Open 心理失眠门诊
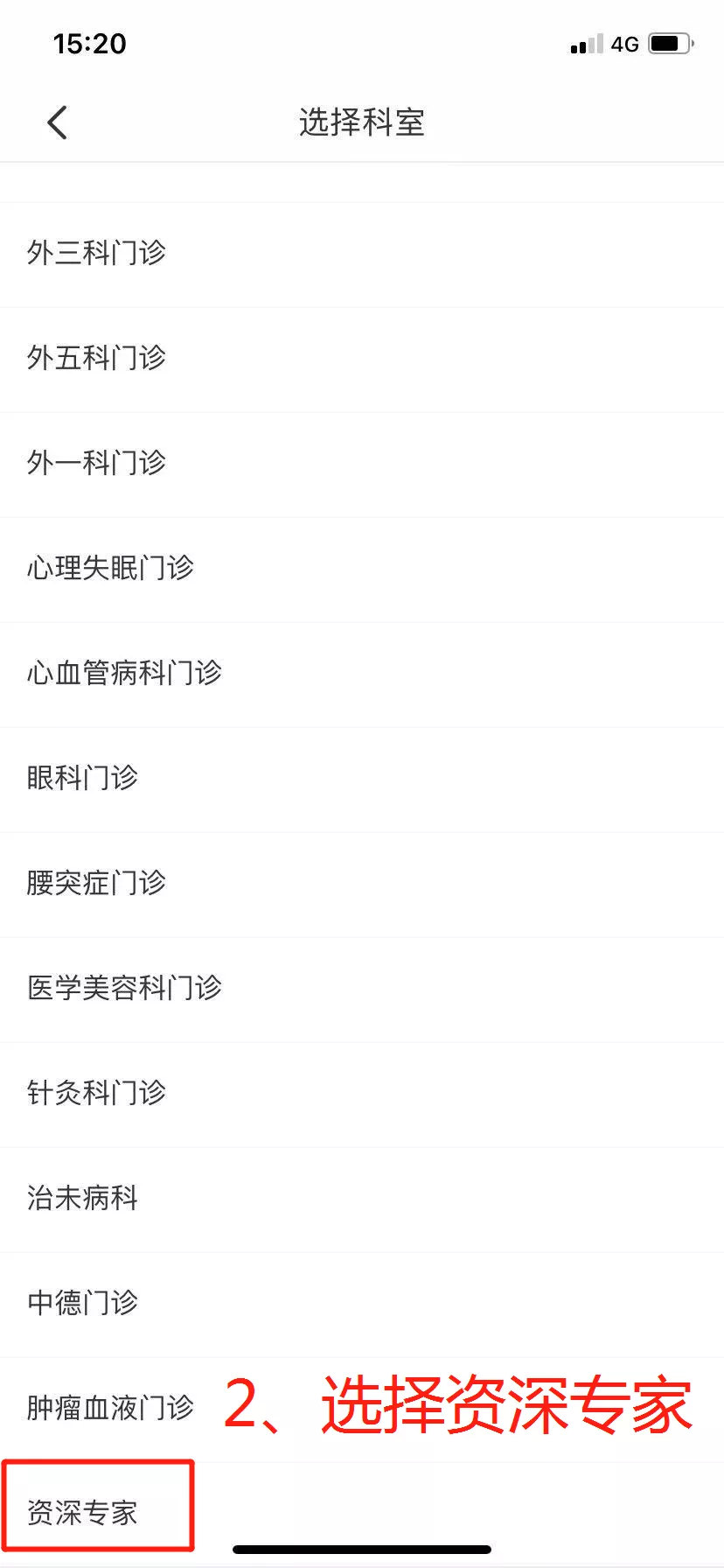This screenshot has width=724, height=1568. [362, 570]
